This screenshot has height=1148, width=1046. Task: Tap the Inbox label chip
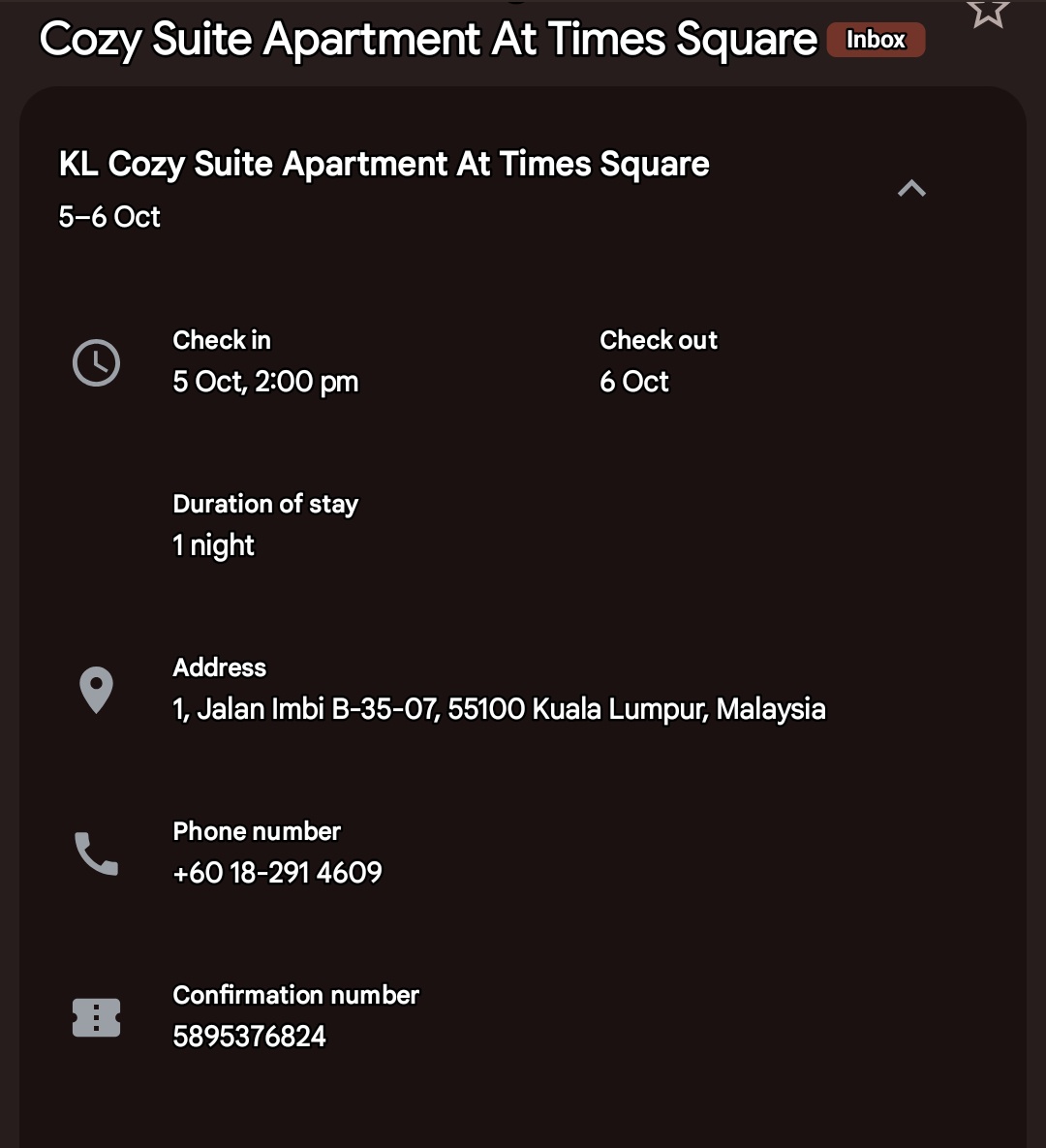tap(876, 40)
